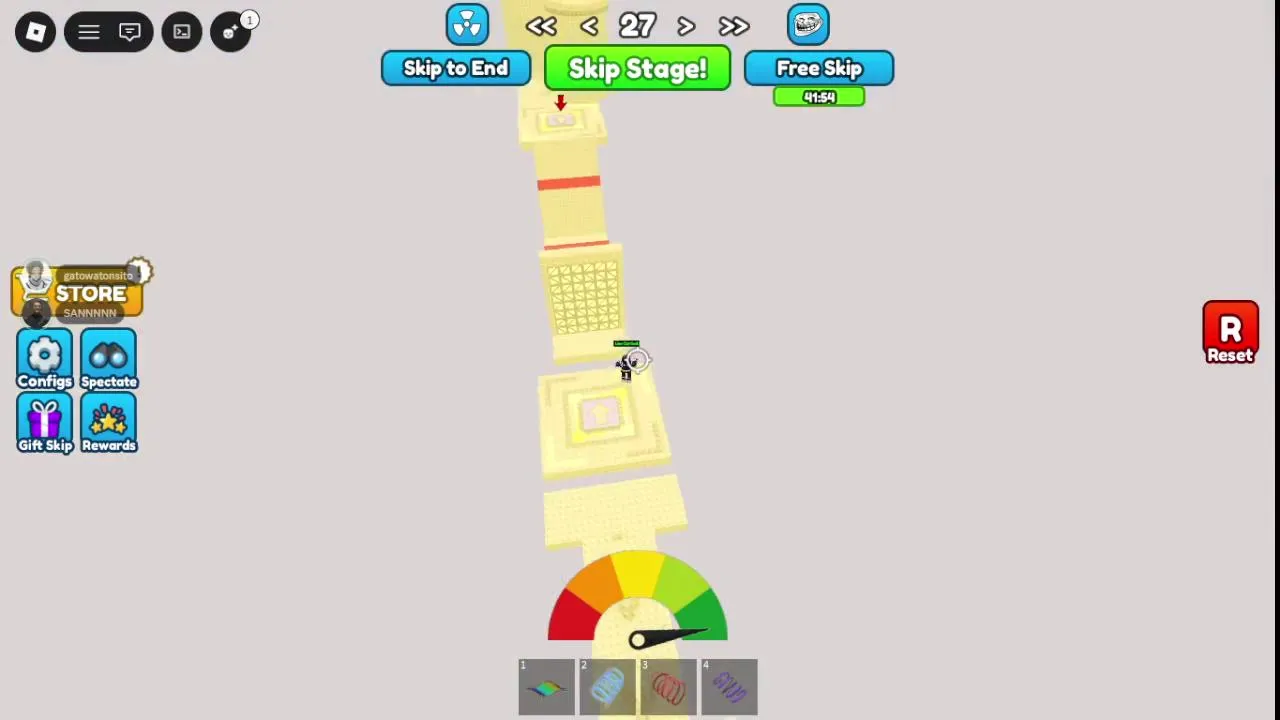Image resolution: width=1280 pixels, height=720 pixels.
Task: Open the notifications icon with badge
Action: pos(231,32)
